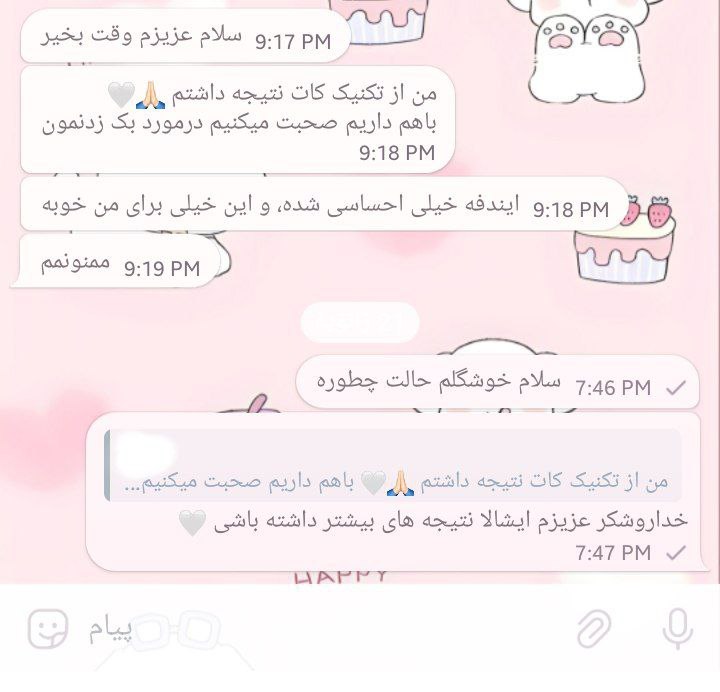
Task: Record a voice message with microphone
Action: tap(679, 630)
